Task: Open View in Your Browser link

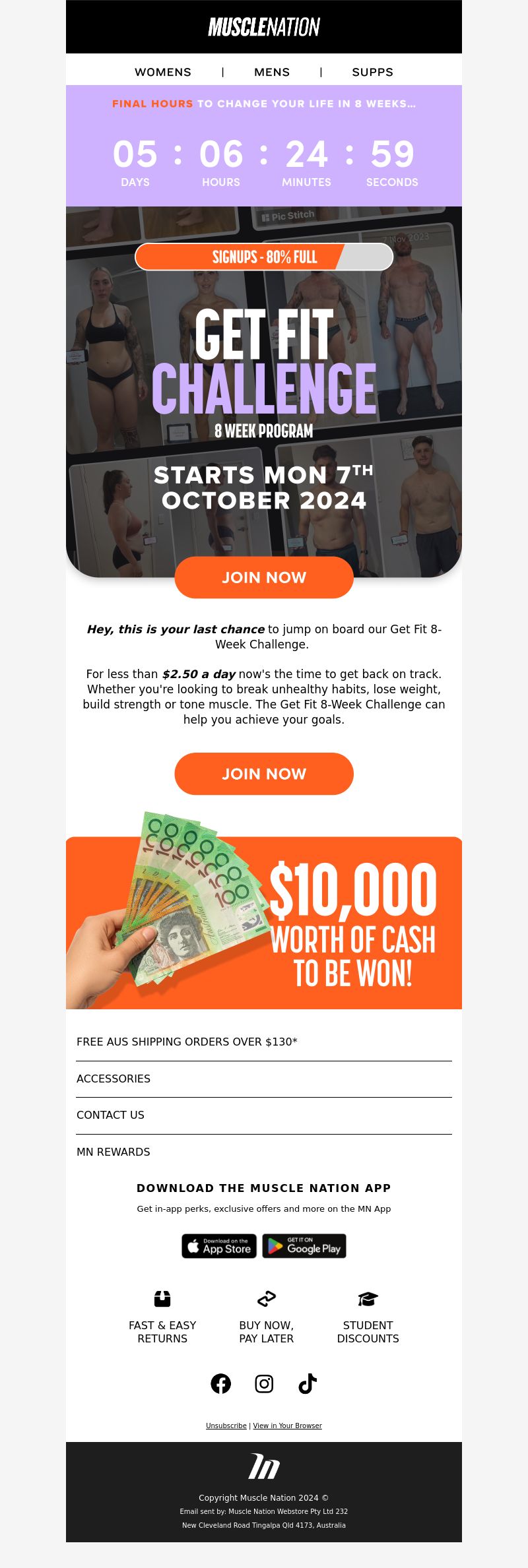Action: (x=287, y=1426)
